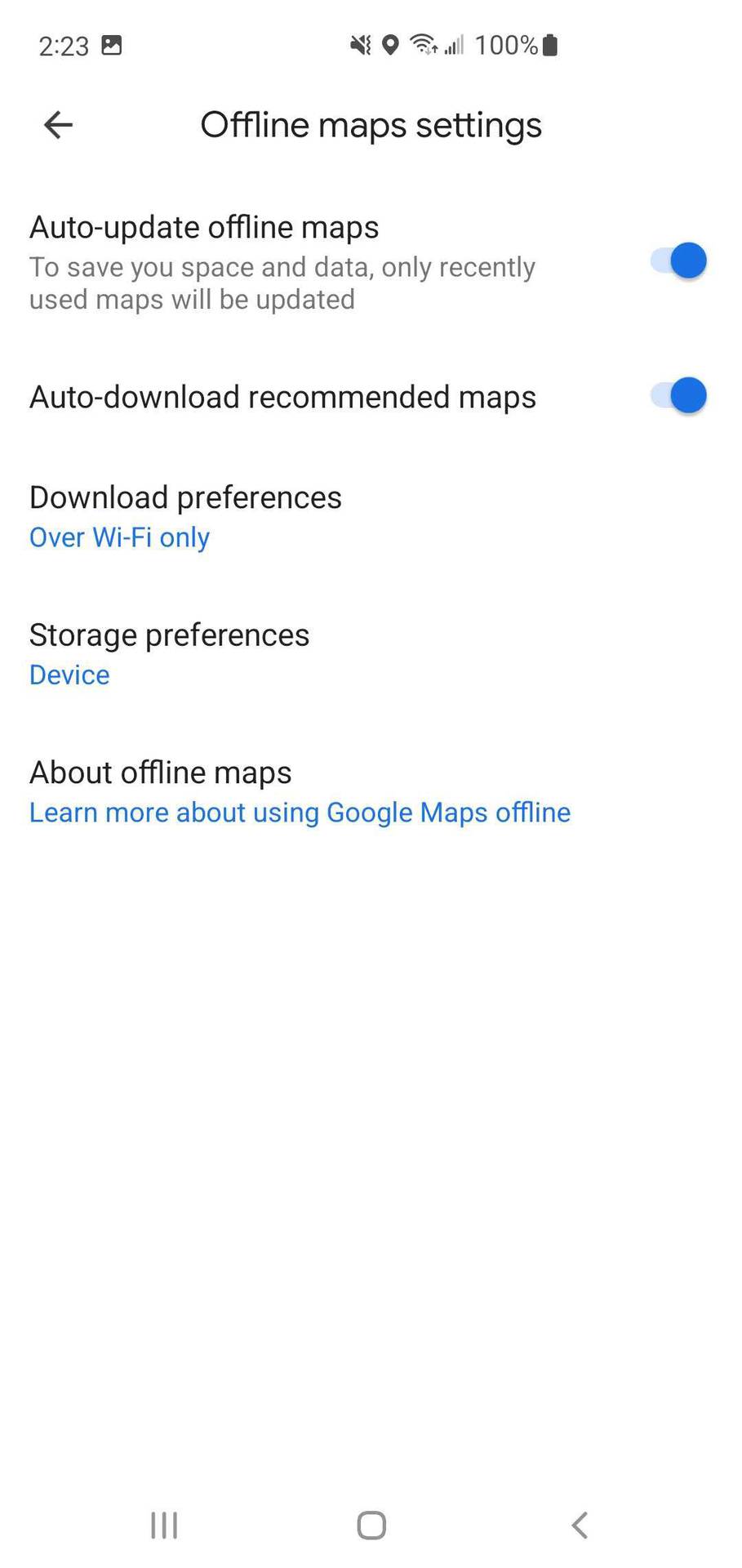This screenshot has height=1568, width=742.
Task: Open Download preferences
Action: (x=185, y=516)
